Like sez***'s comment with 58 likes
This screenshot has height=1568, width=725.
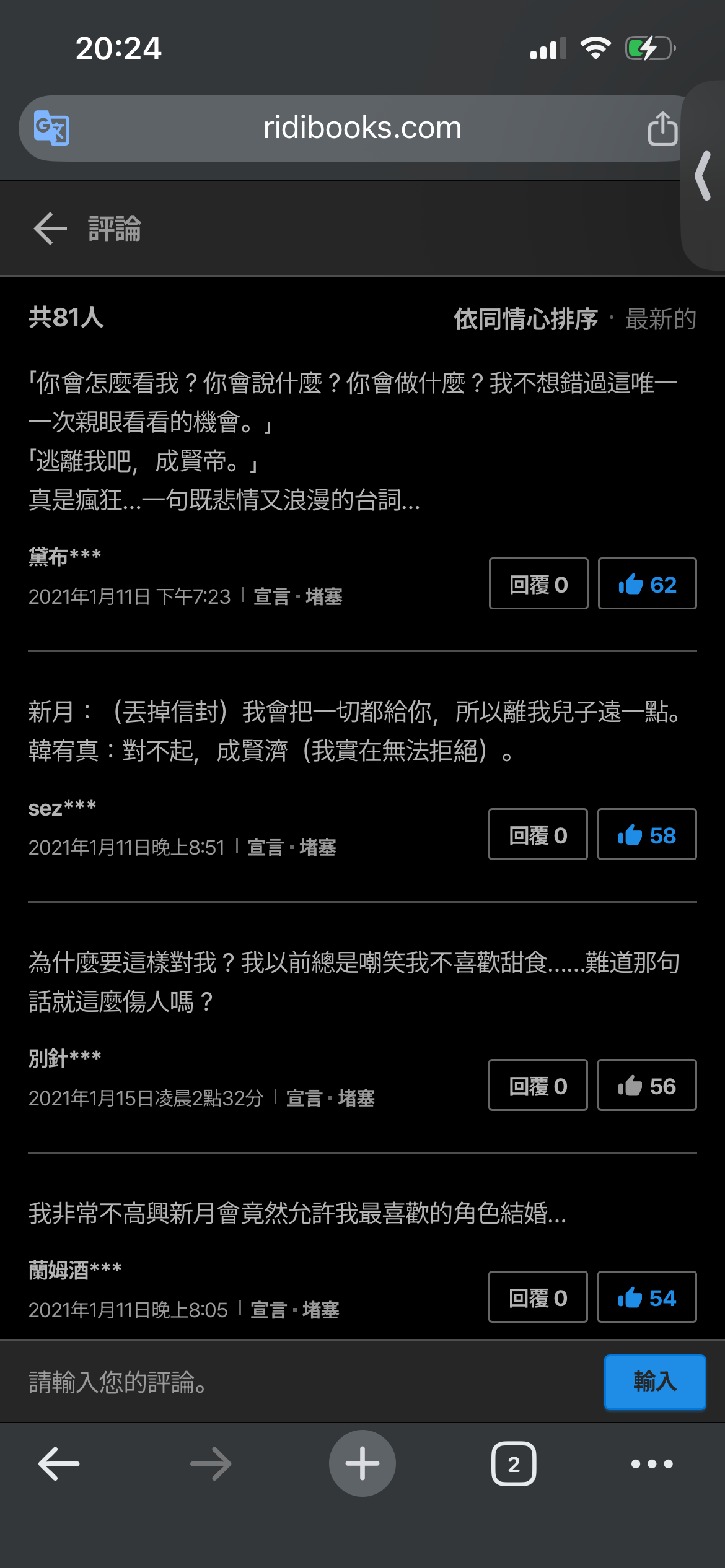(x=647, y=835)
